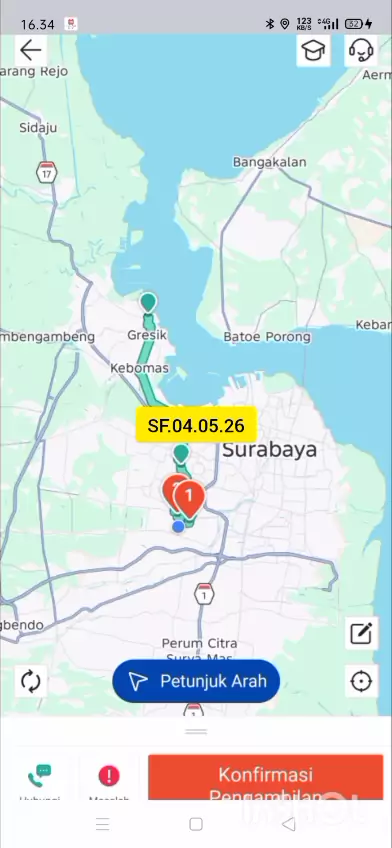The height and width of the screenshot is (848, 392).
Task: Call the customer via Hubungi
Action: pyautogui.click(x=39, y=779)
